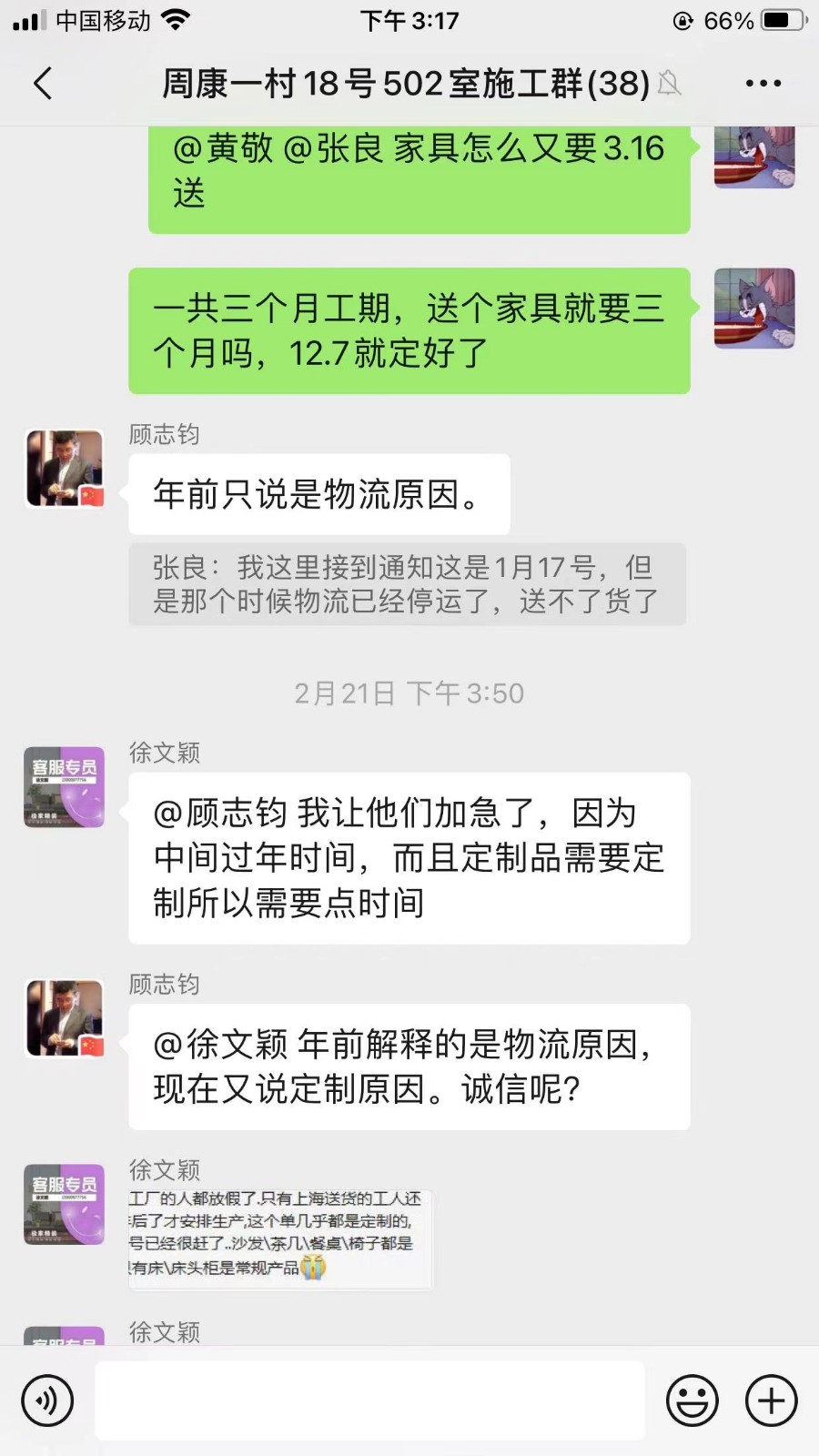
Task: Open the group chat overflow menu
Action: [763, 84]
